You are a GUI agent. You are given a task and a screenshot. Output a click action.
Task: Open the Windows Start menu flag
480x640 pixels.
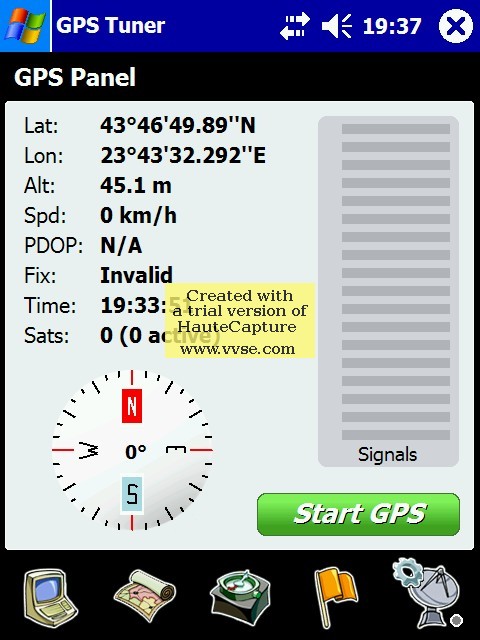tap(24, 26)
